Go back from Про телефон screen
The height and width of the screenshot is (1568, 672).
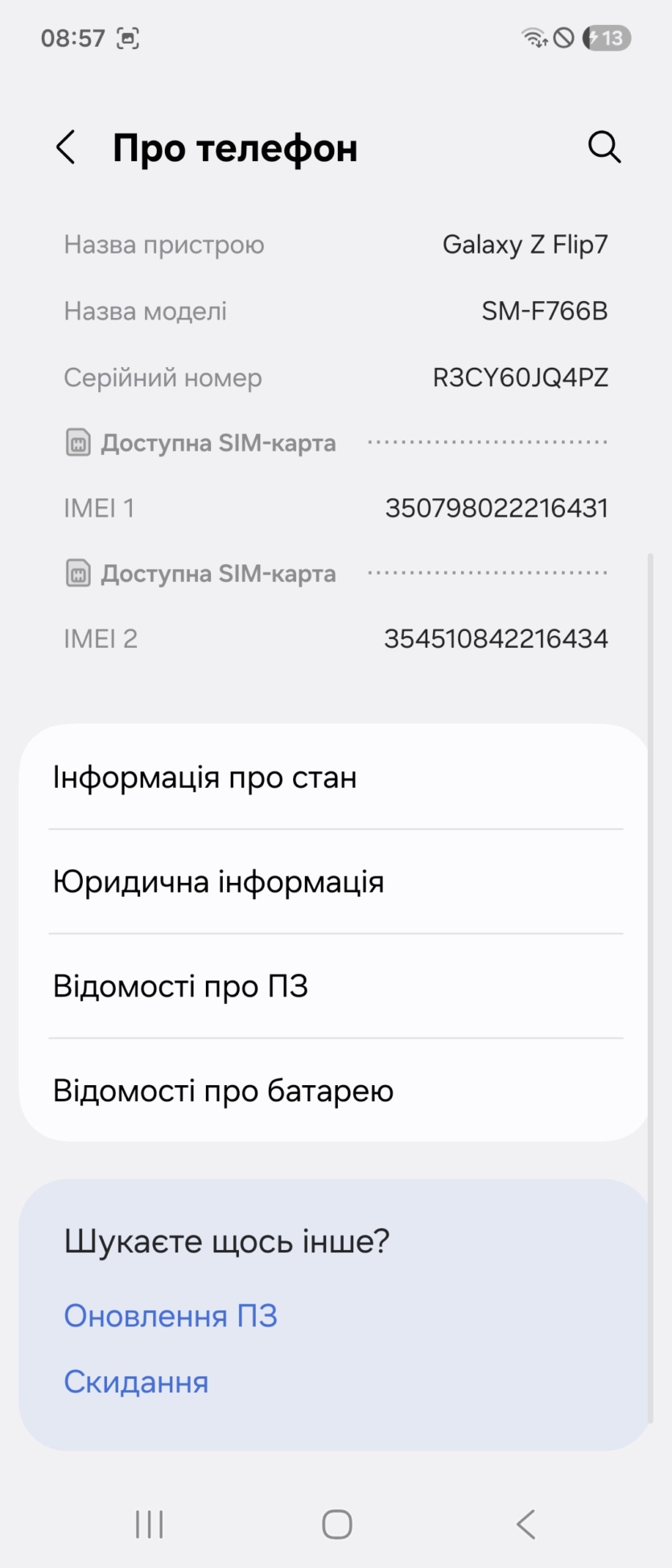pyautogui.click(x=66, y=148)
